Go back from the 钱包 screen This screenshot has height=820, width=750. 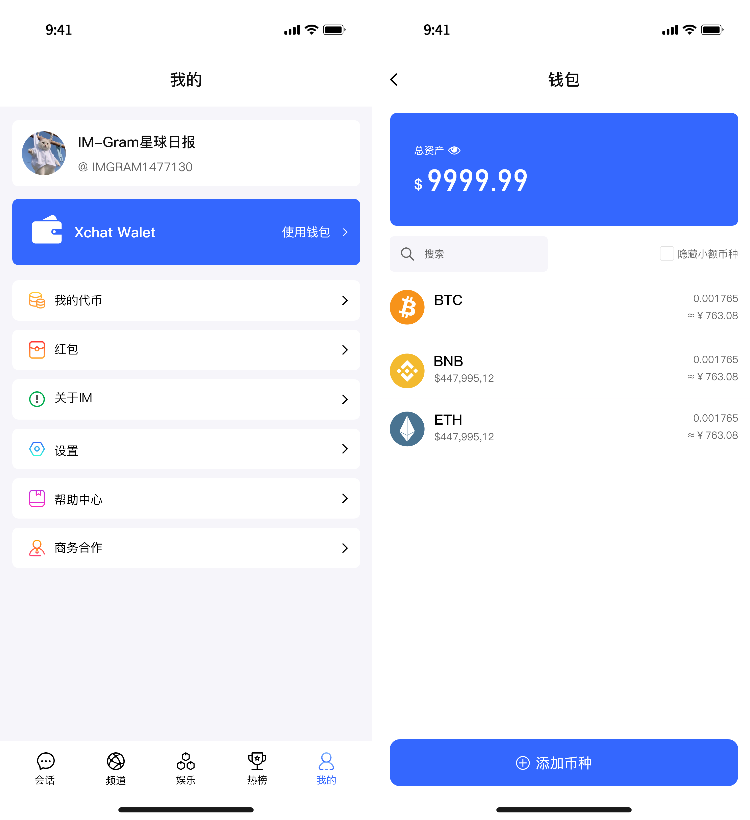tap(394, 80)
